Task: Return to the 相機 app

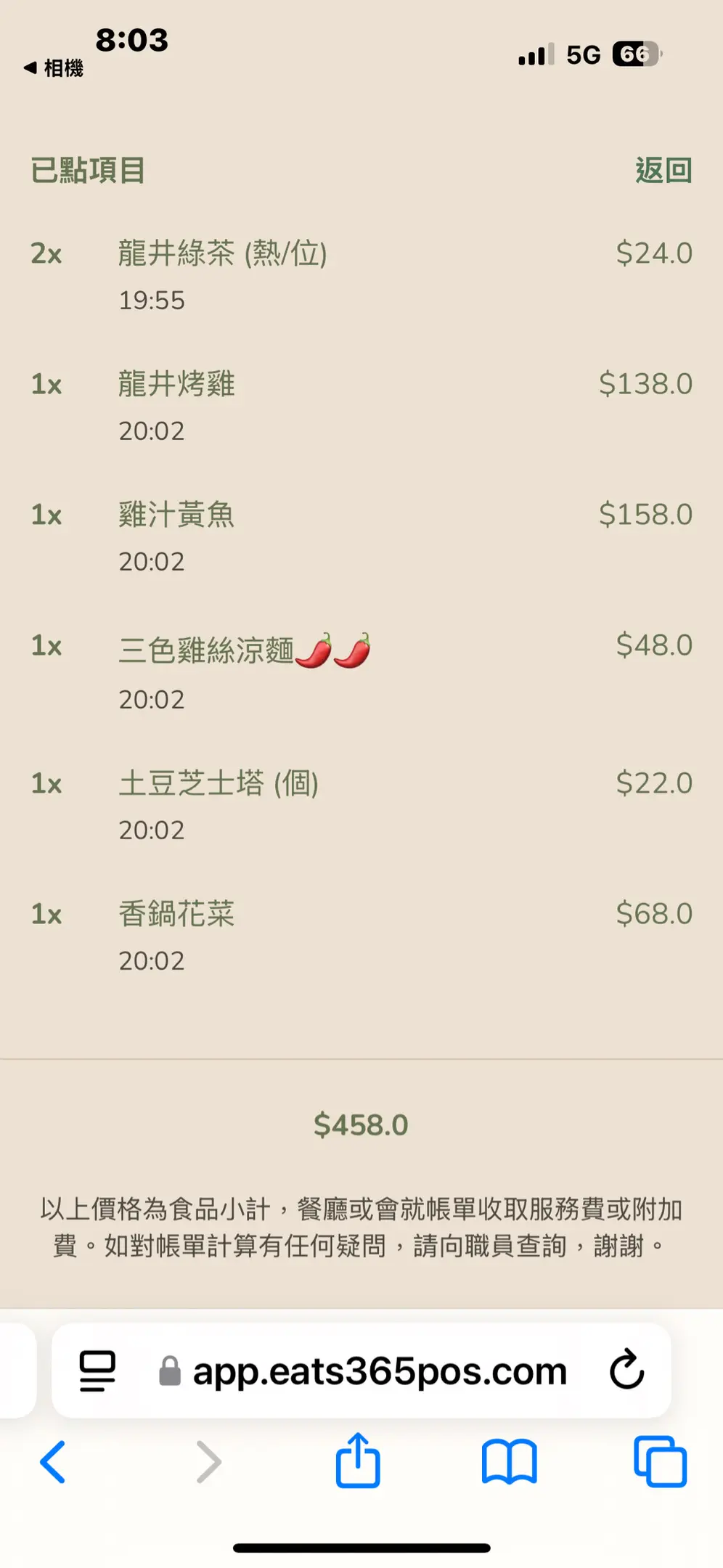Action: coord(54,68)
